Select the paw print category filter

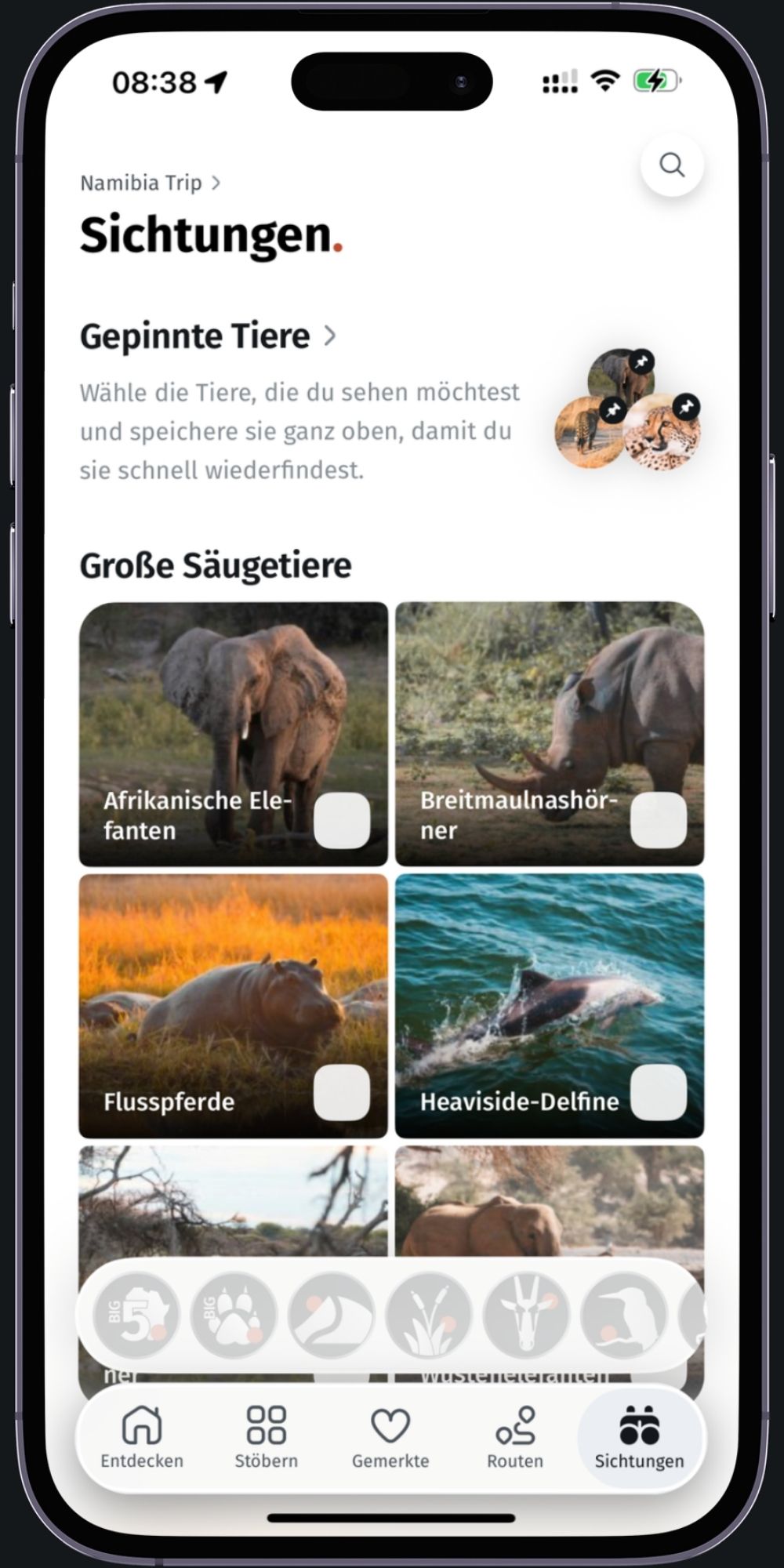[x=234, y=1316]
